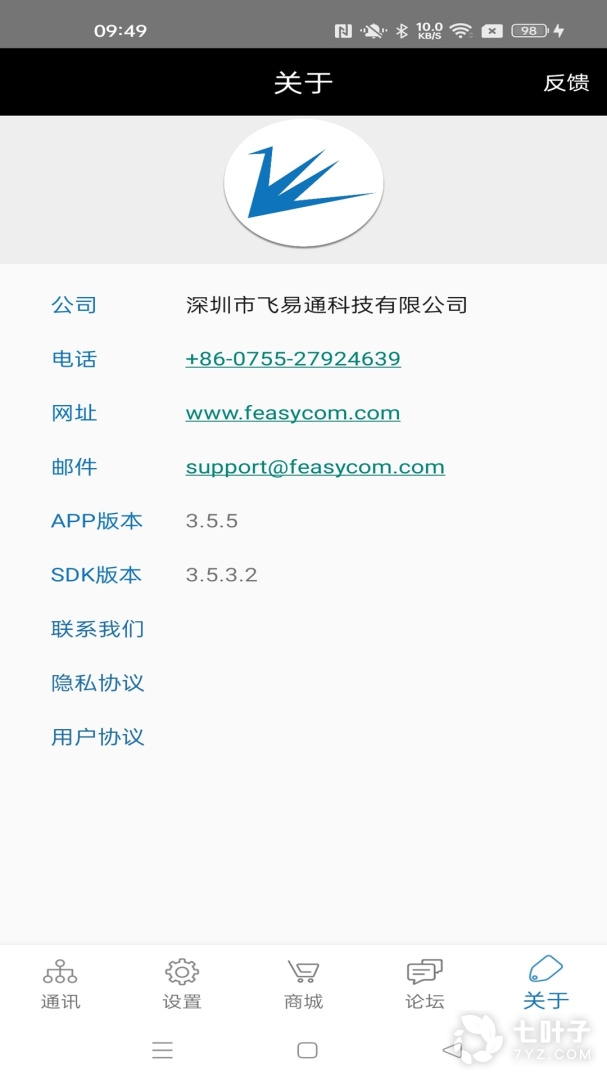The height and width of the screenshot is (1080, 607).
Task: Open 联系我们 contact us
Action: pyautogui.click(x=98, y=629)
